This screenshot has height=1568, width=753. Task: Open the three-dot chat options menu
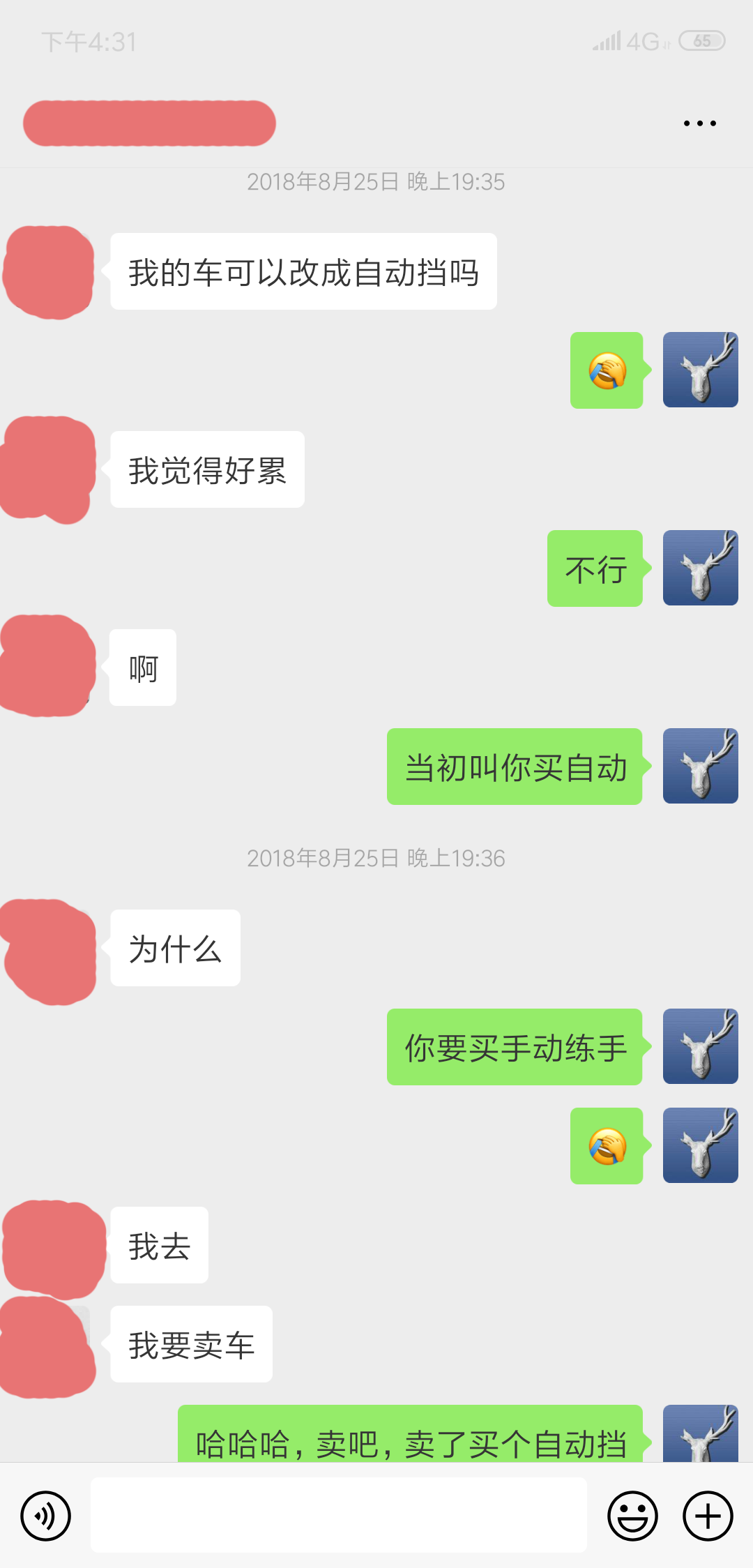pos(699,123)
